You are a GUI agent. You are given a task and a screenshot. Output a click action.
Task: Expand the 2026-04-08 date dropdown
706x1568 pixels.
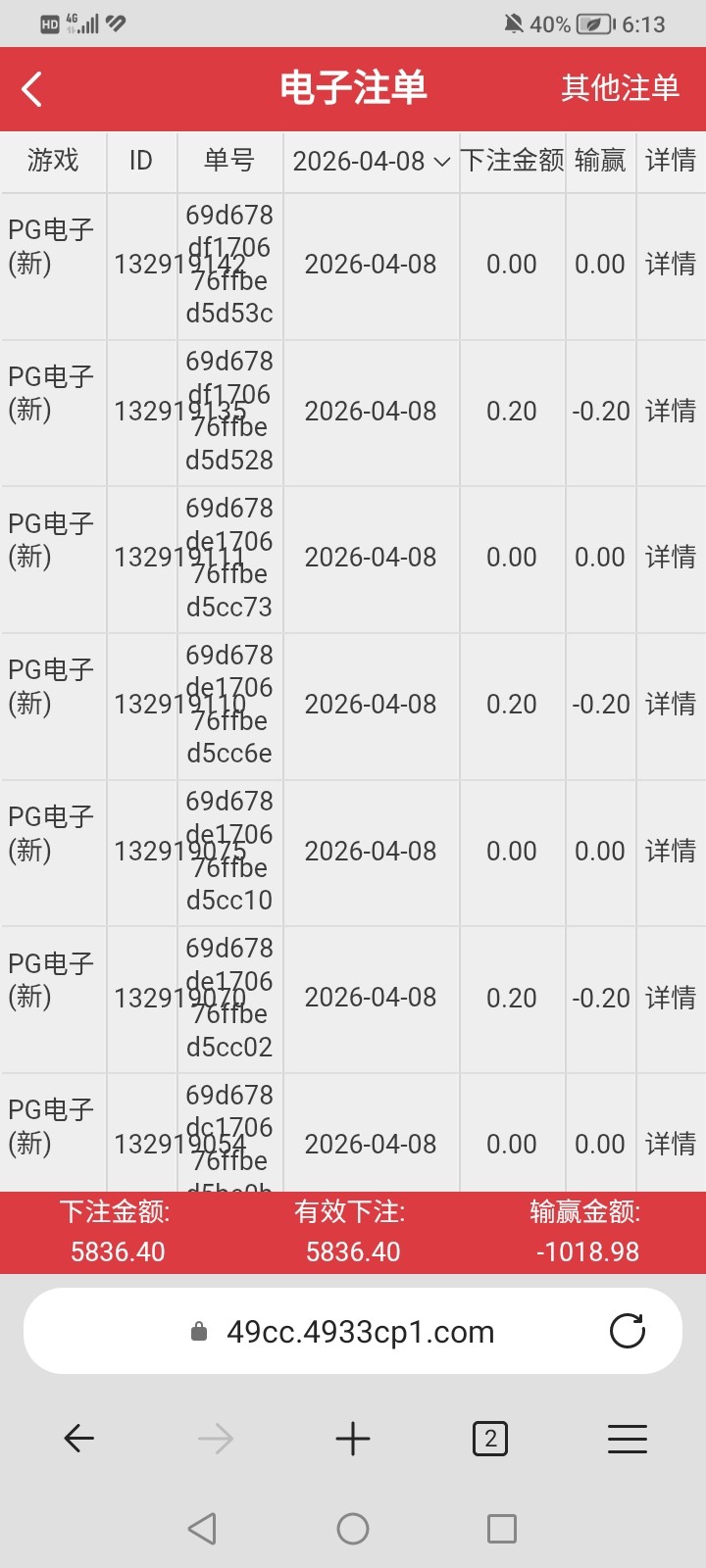click(372, 161)
